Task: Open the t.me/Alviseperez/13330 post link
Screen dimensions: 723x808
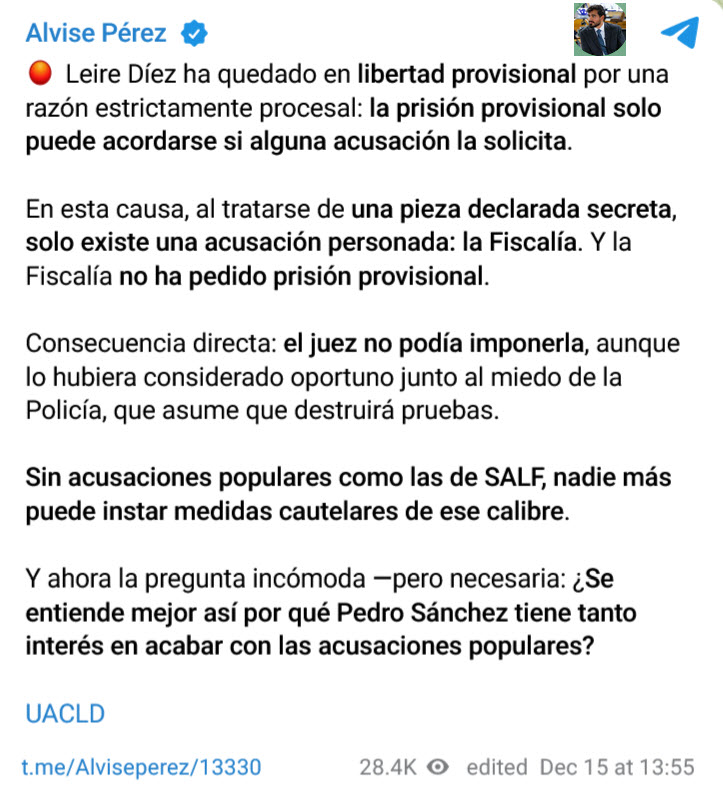Action: (142, 767)
